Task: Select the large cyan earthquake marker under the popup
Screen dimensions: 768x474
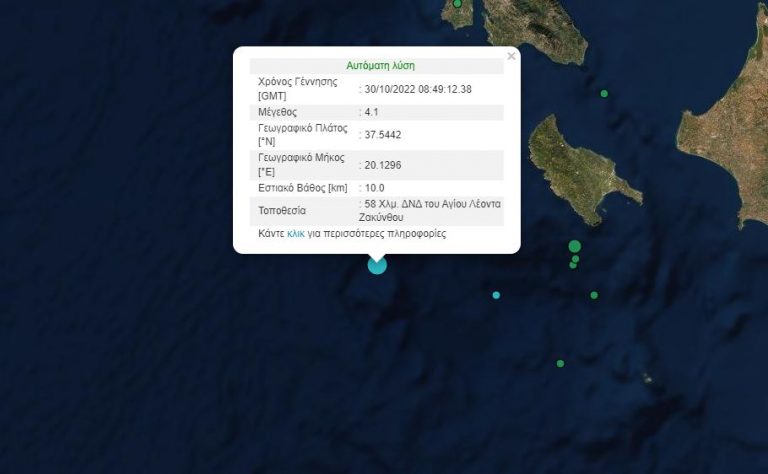Action: (377, 265)
